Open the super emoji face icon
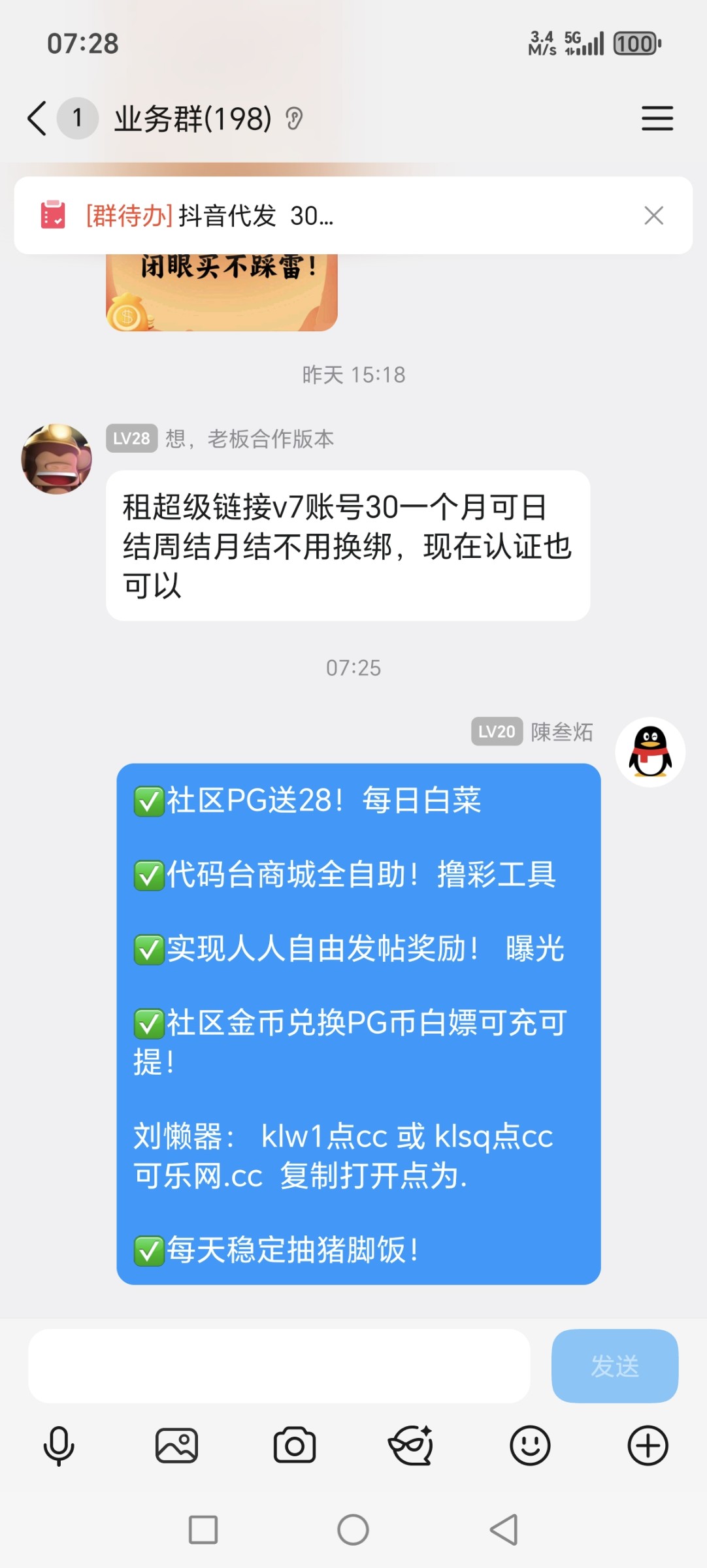Viewport: 707px width, 1568px height. pyautogui.click(x=412, y=1445)
